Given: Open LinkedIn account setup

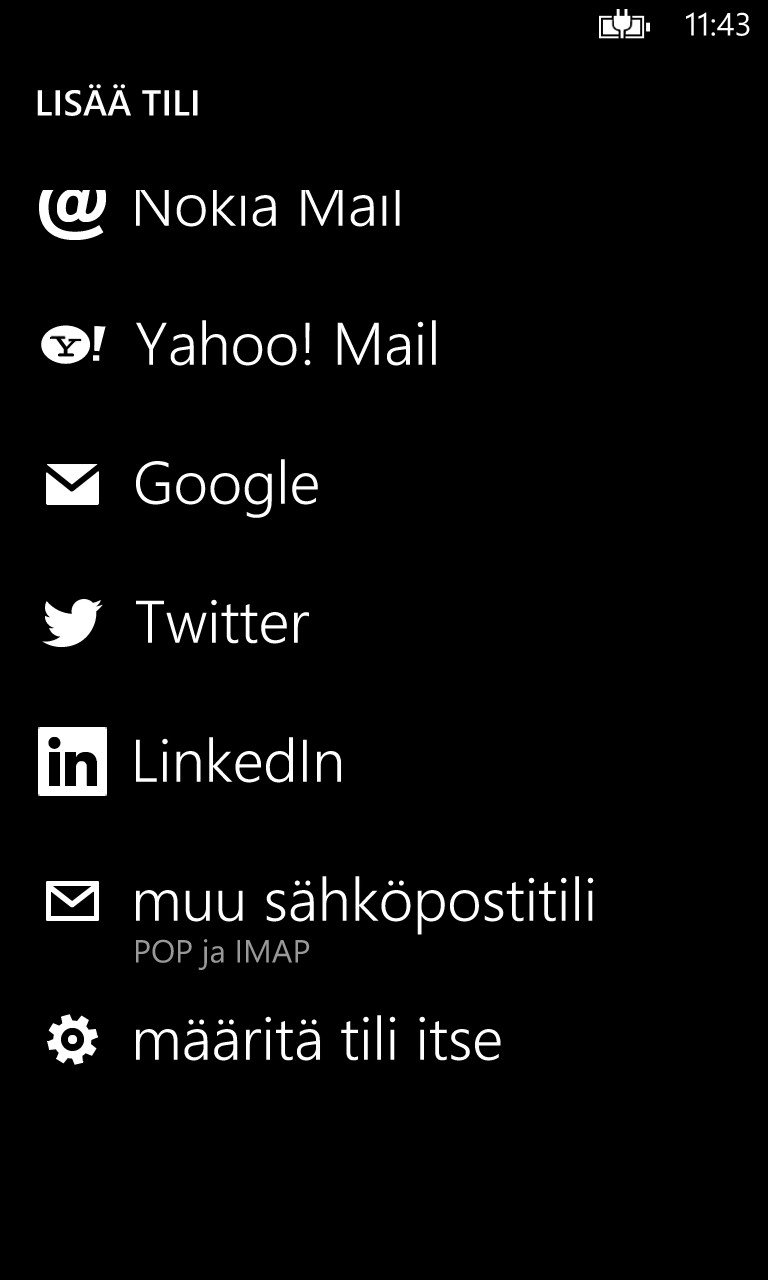Looking at the screenshot, I should [238, 762].
